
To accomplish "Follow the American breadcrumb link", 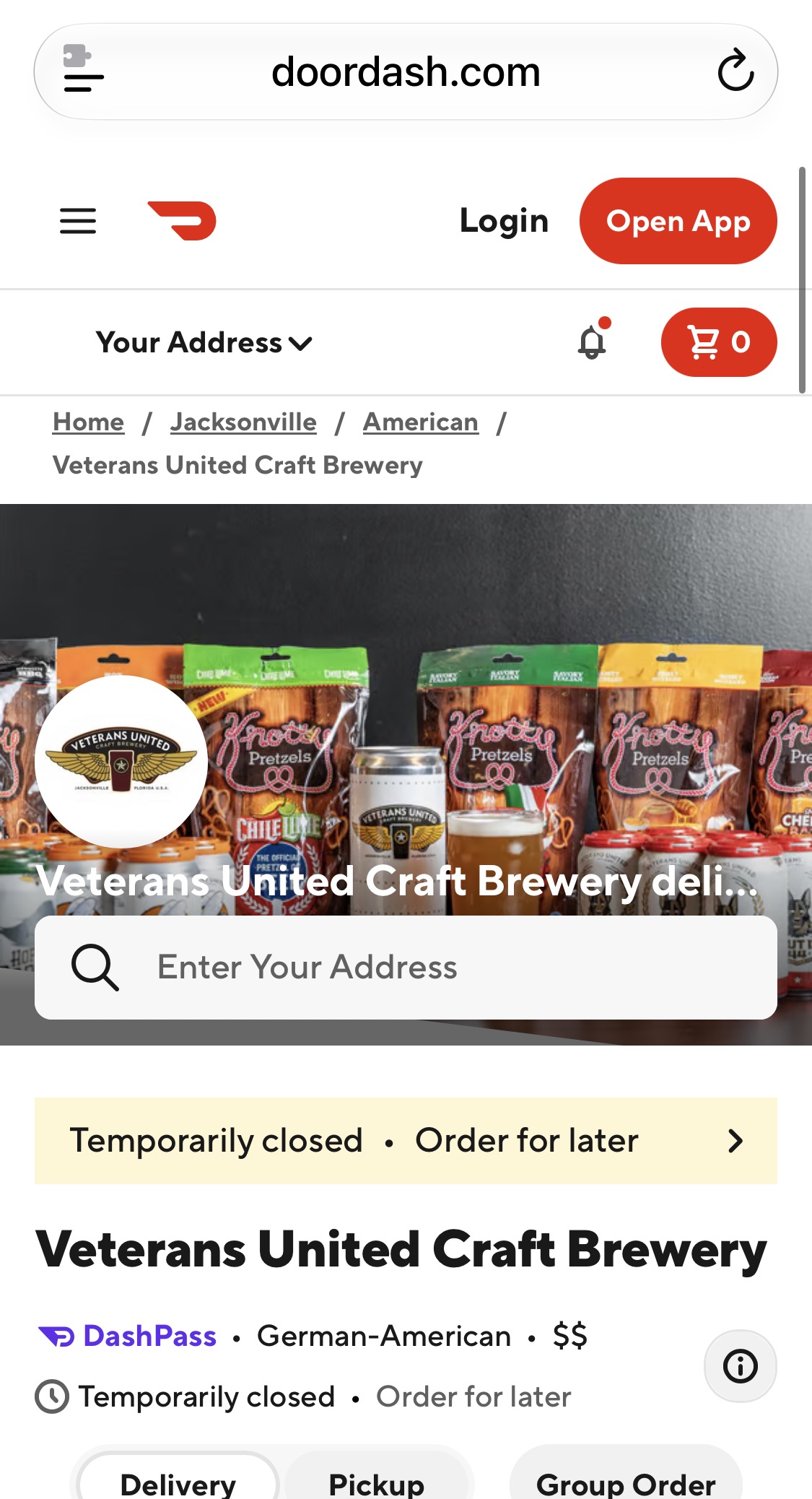I will pyautogui.click(x=421, y=422).
